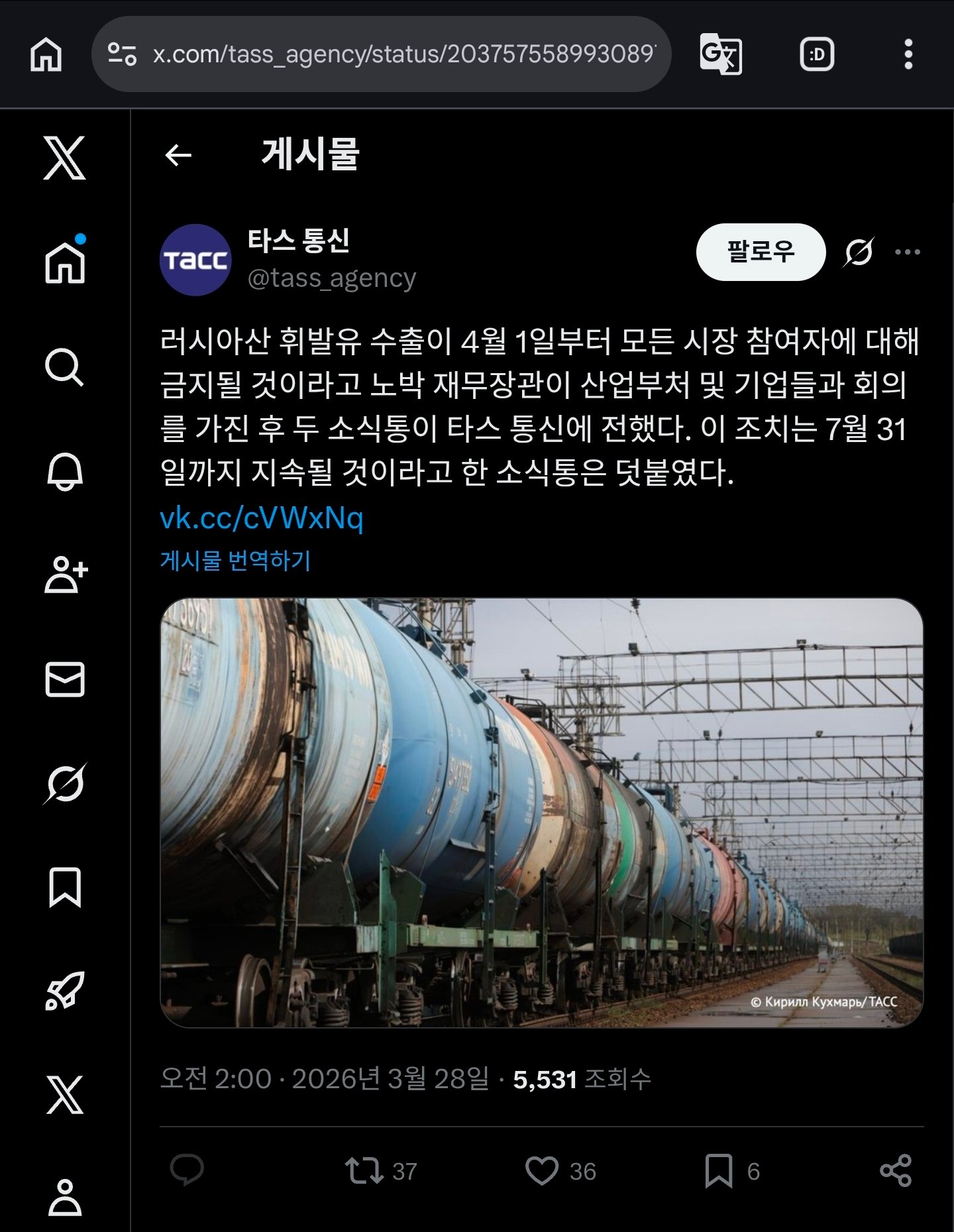
Task: Open the Google Translate page option
Action: pyautogui.click(x=720, y=54)
